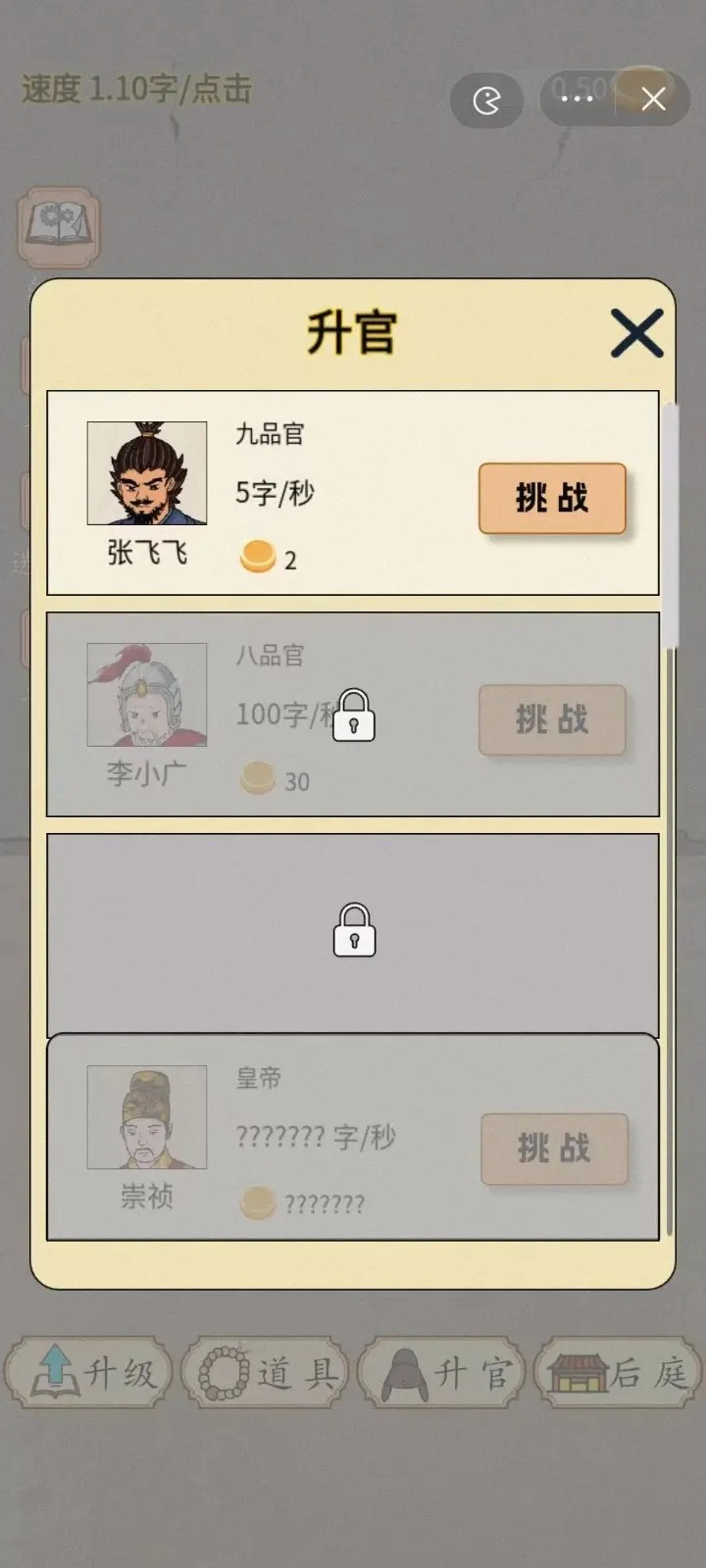Tap the circular refresh icon near the capsule
The image size is (706, 1568).
(x=486, y=99)
